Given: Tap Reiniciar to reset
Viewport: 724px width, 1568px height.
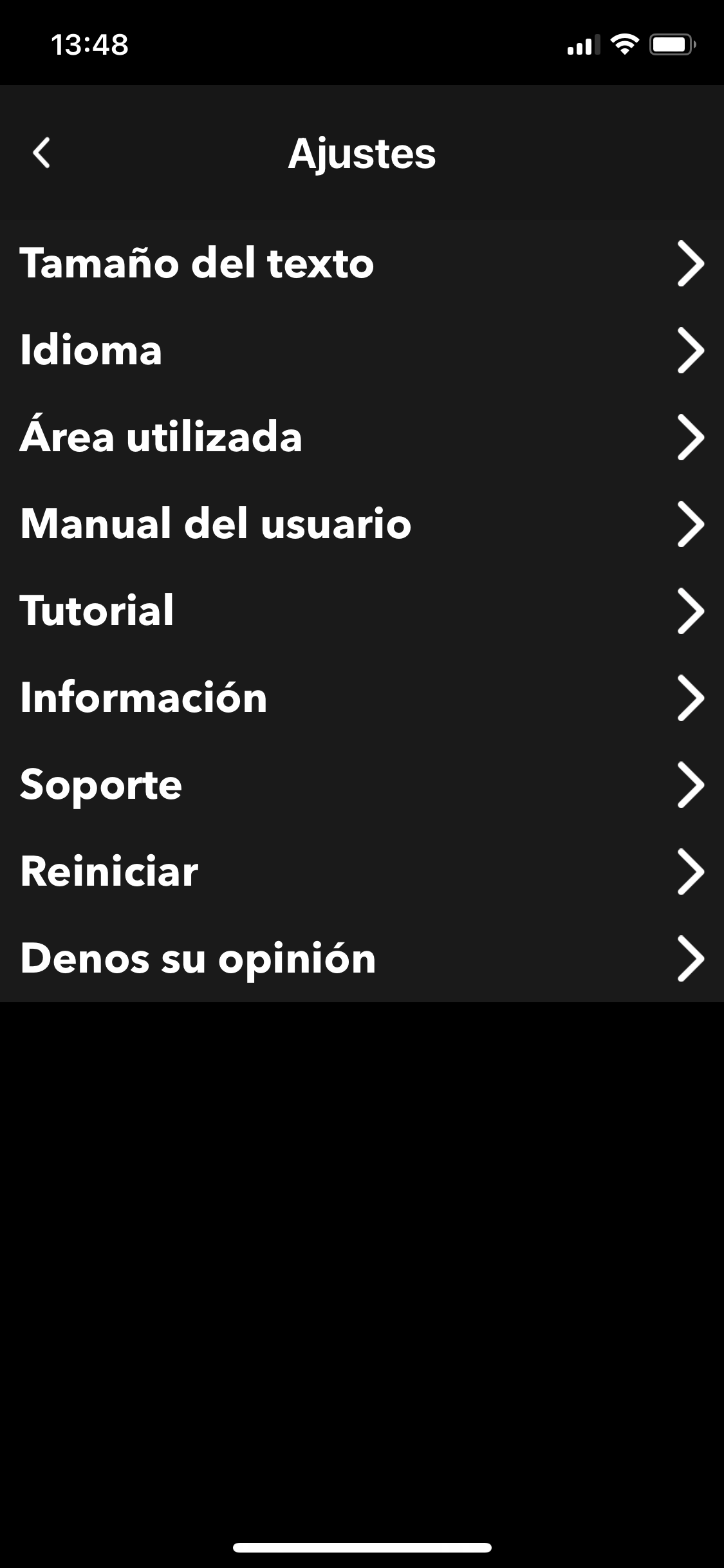Looking at the screenshot, I should tap(107, 872).
